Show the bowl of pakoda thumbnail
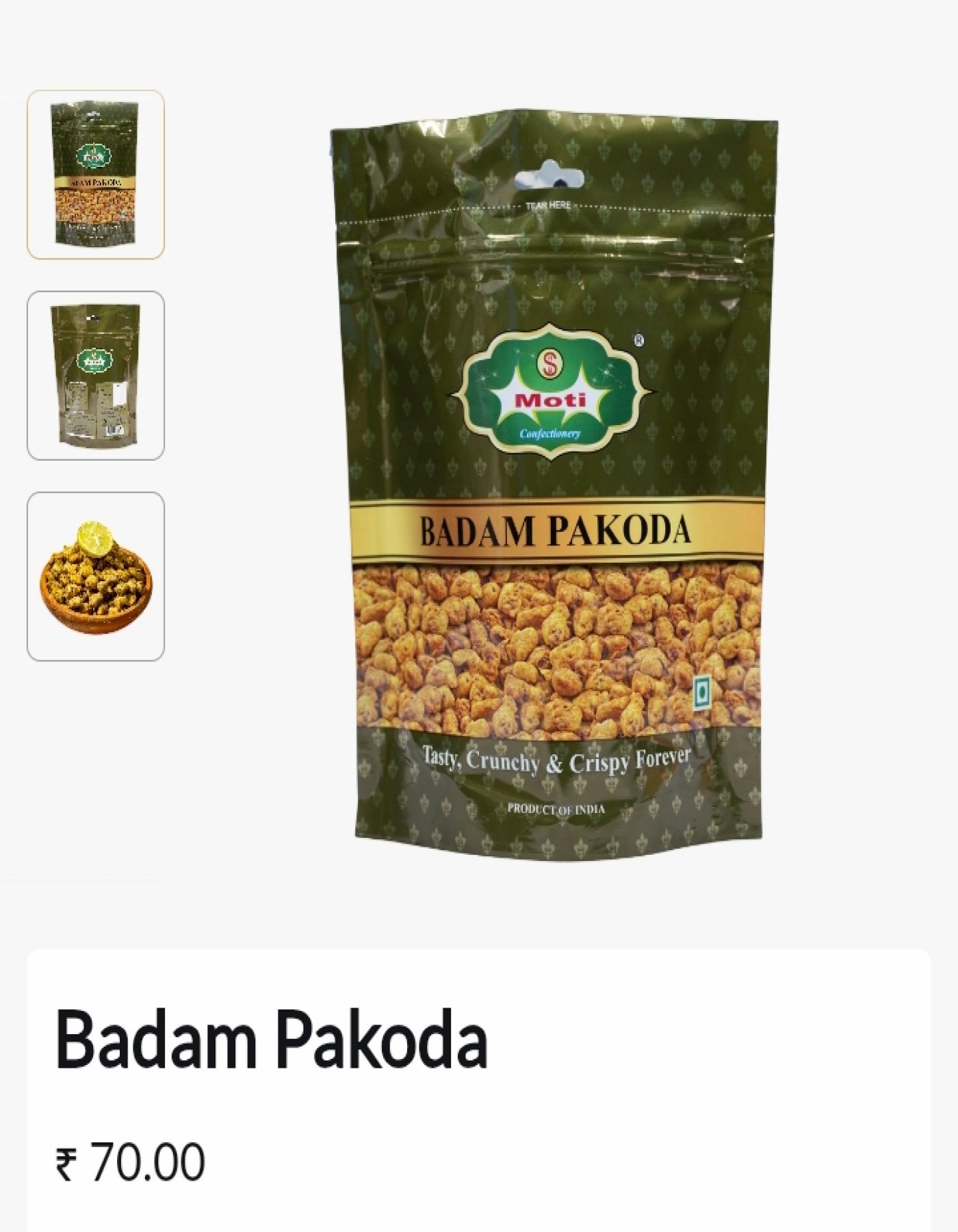 click(x=96, y=576)
